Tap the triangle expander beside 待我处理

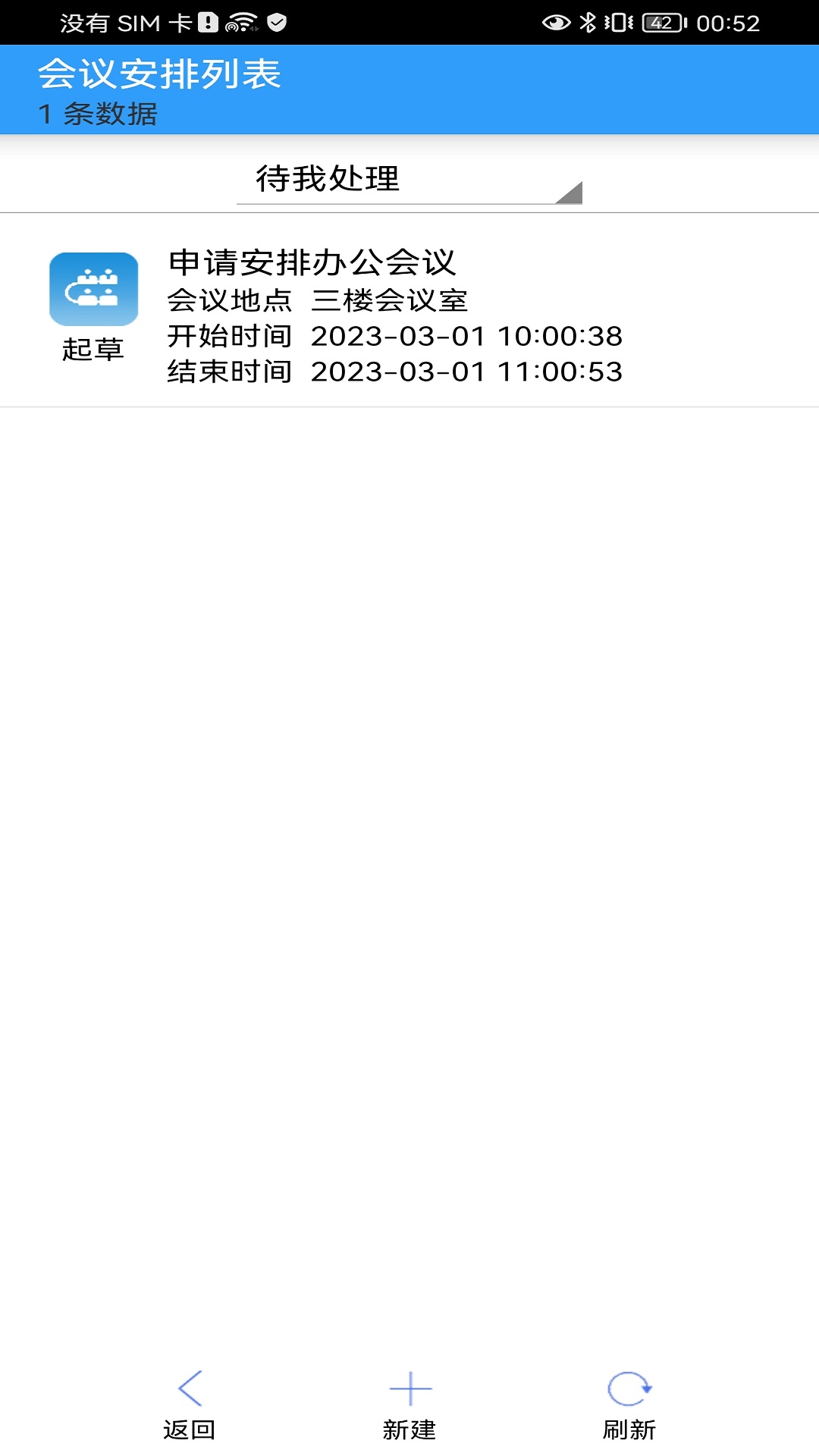click(x=570, y=193)
